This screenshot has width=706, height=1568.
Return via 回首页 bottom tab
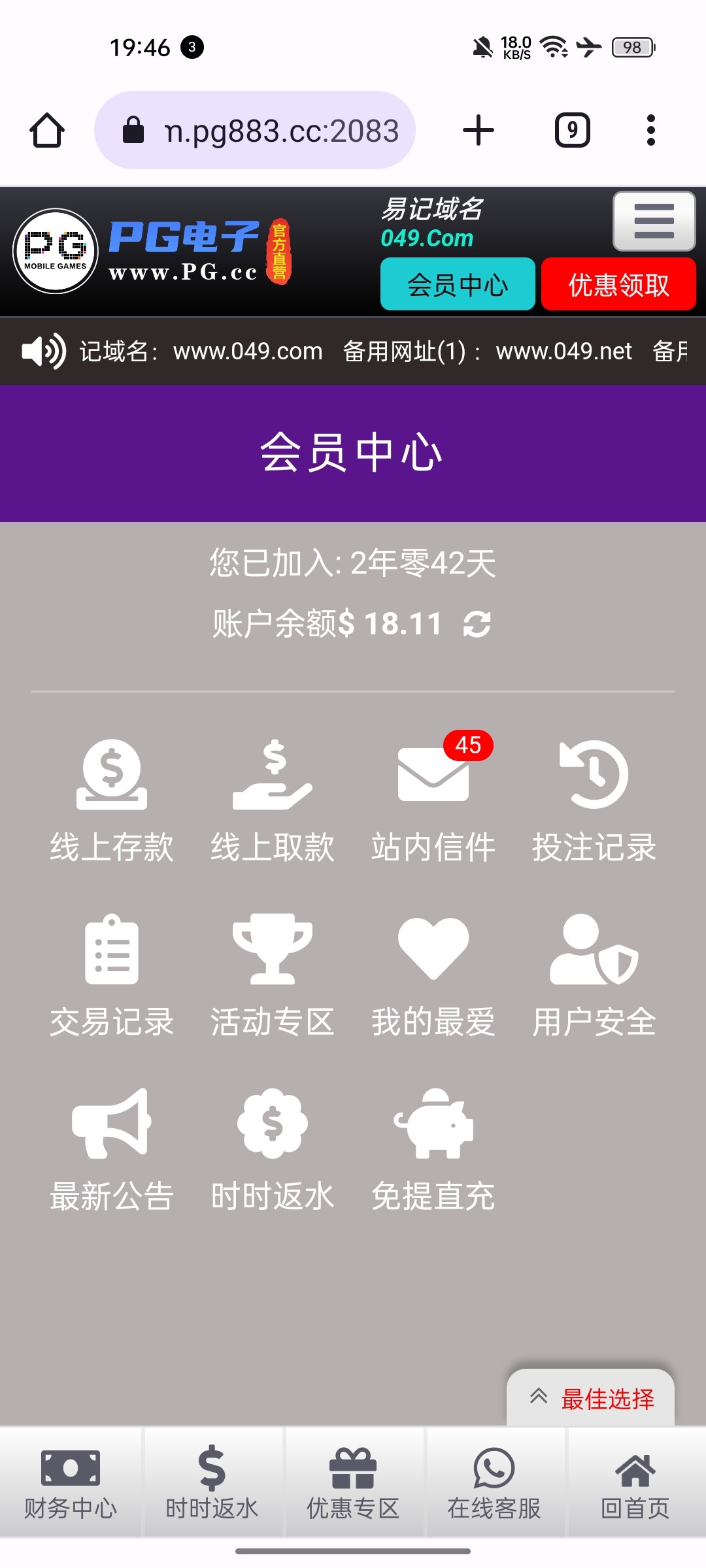635,1482
